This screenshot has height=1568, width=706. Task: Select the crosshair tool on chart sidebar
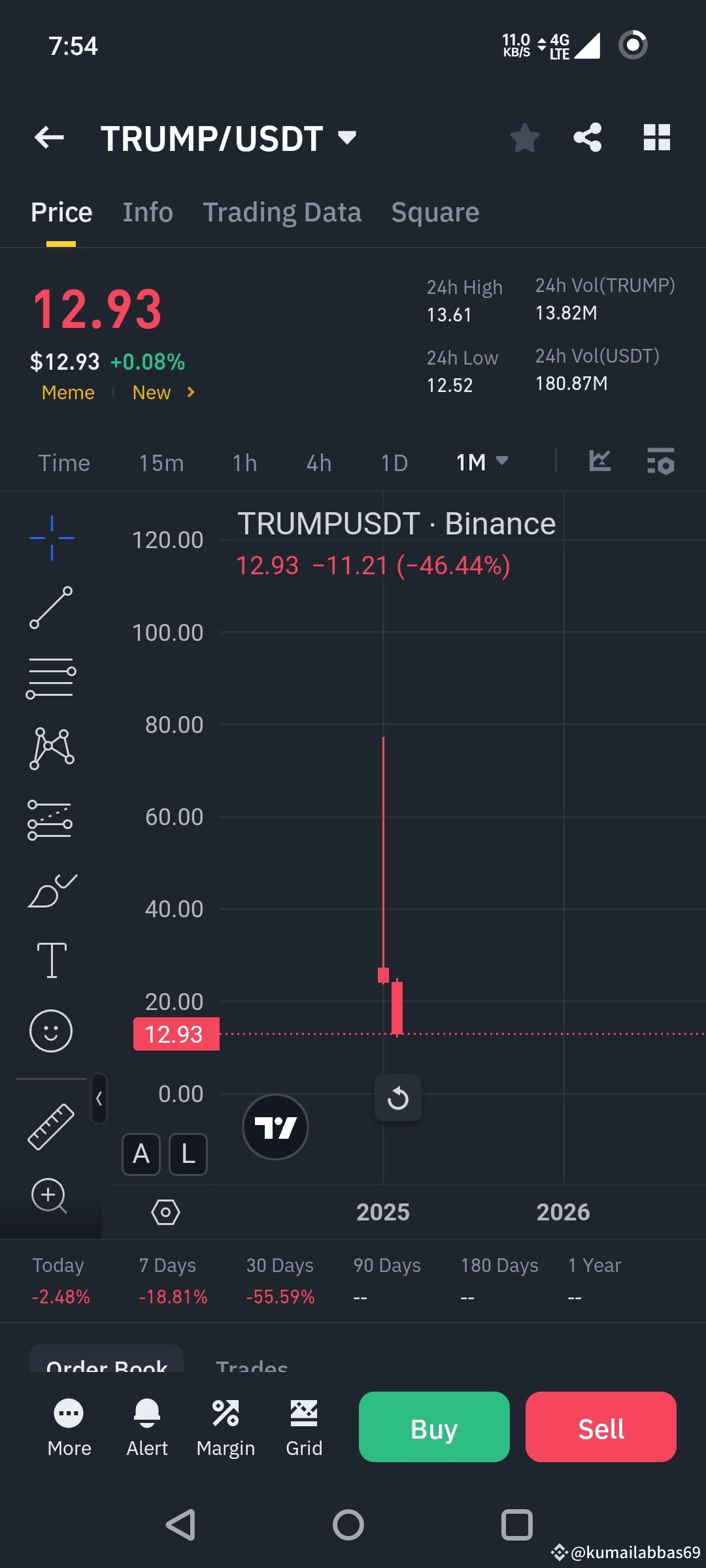tap(51, 537)
